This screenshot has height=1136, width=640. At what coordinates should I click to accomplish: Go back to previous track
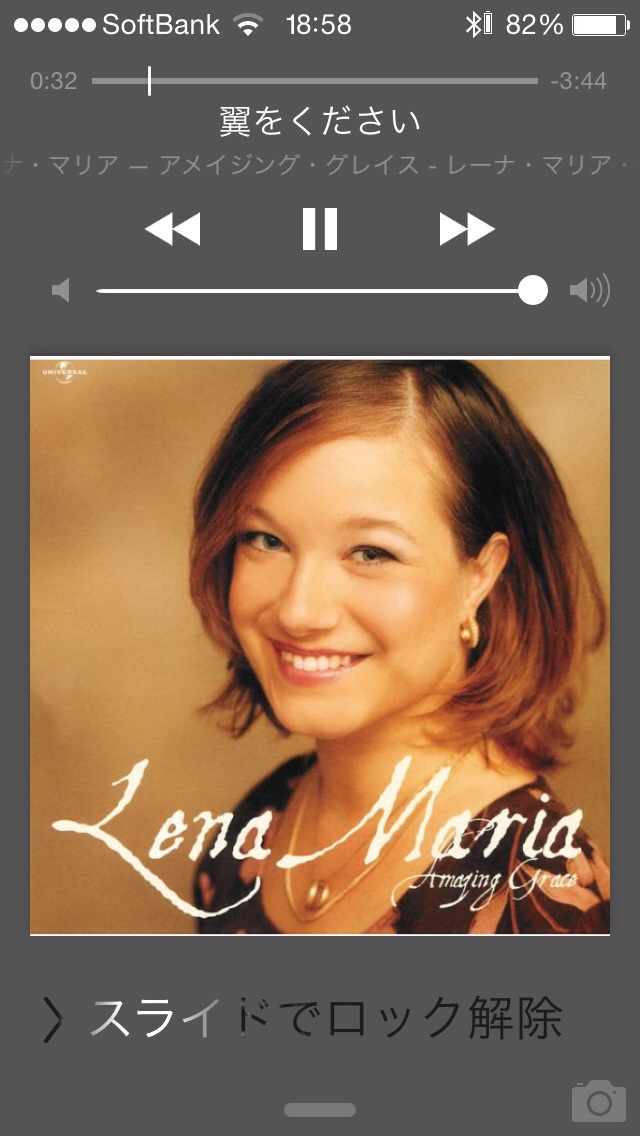172,229
